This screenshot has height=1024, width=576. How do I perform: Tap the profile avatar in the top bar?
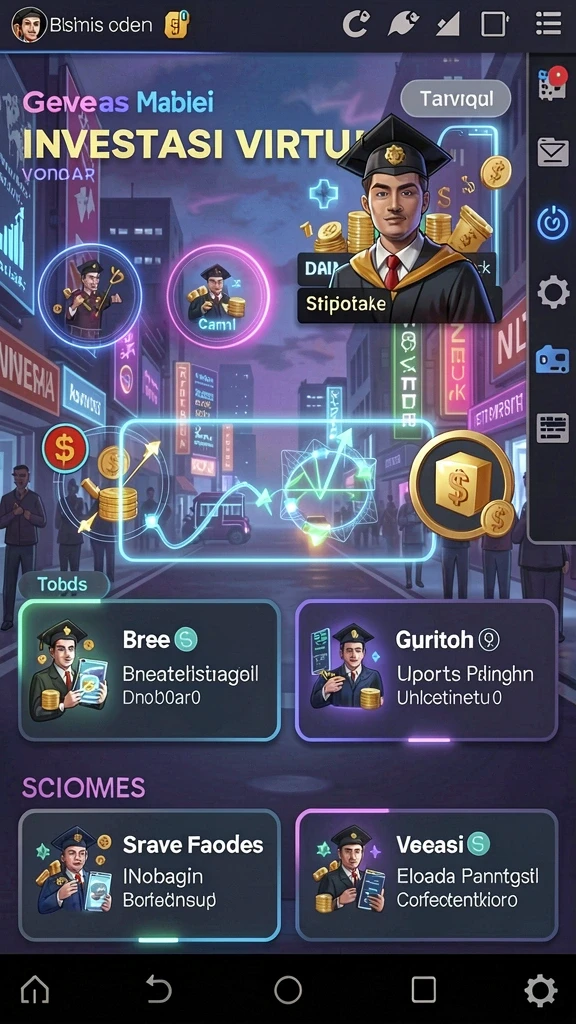29,25
